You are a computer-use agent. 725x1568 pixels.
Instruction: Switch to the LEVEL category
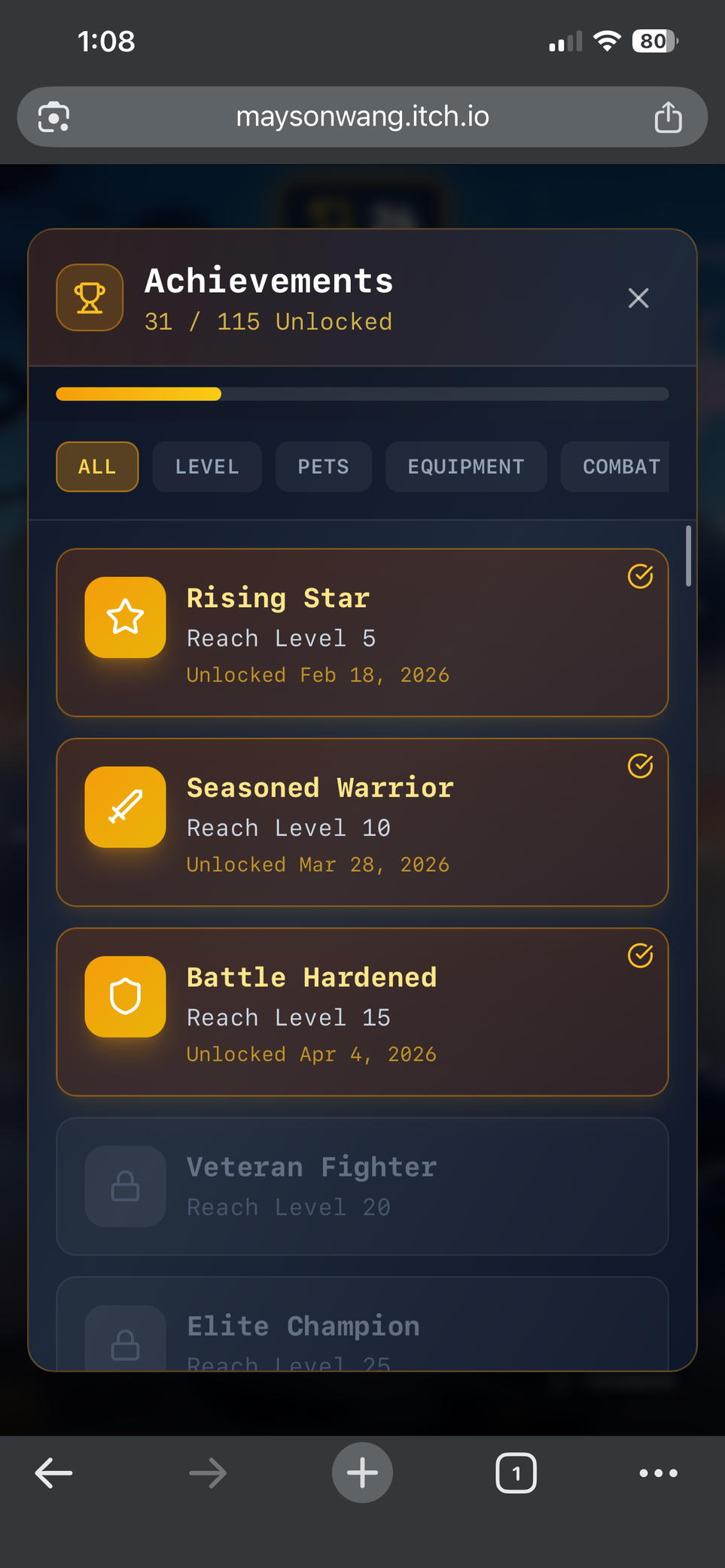(207, 466)
